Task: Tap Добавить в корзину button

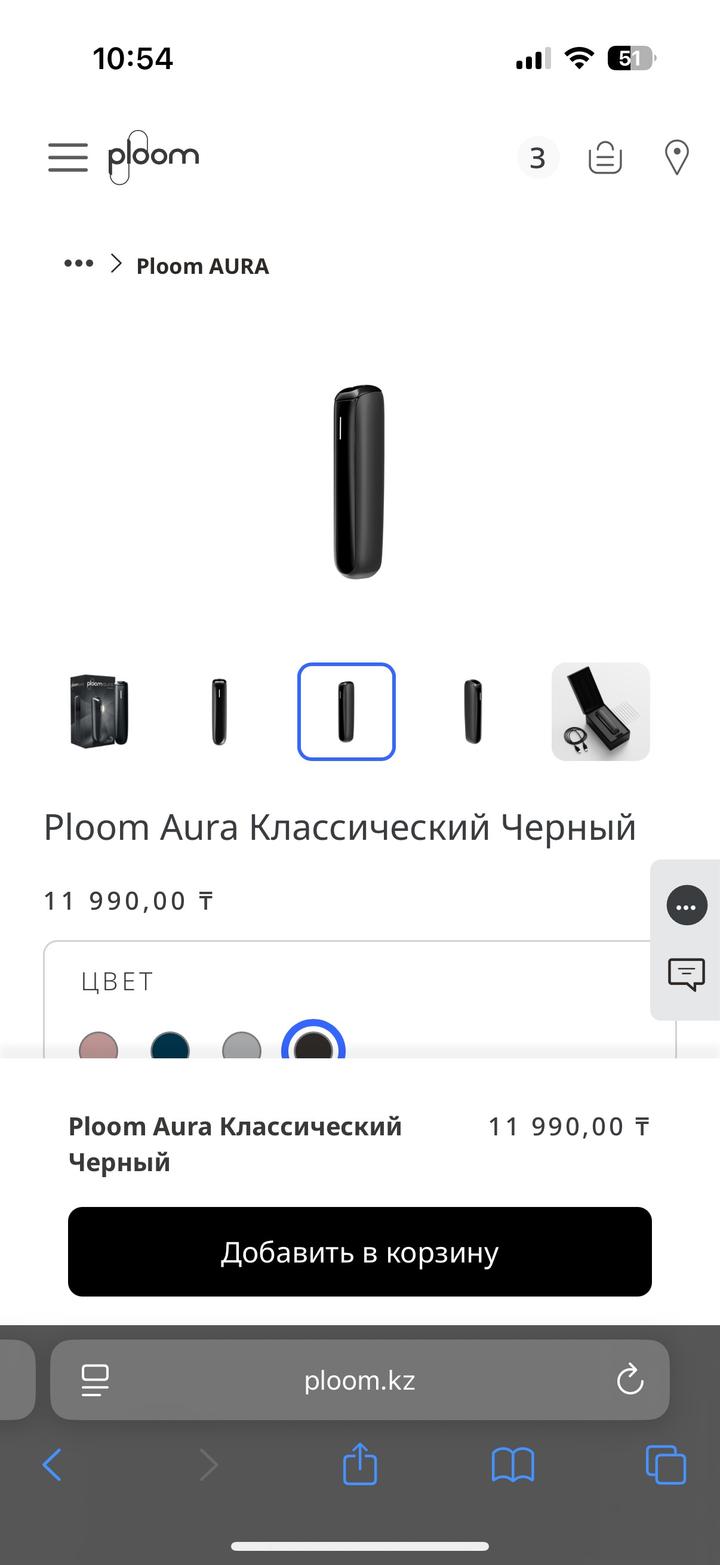Action: [x=360, y=1252]
